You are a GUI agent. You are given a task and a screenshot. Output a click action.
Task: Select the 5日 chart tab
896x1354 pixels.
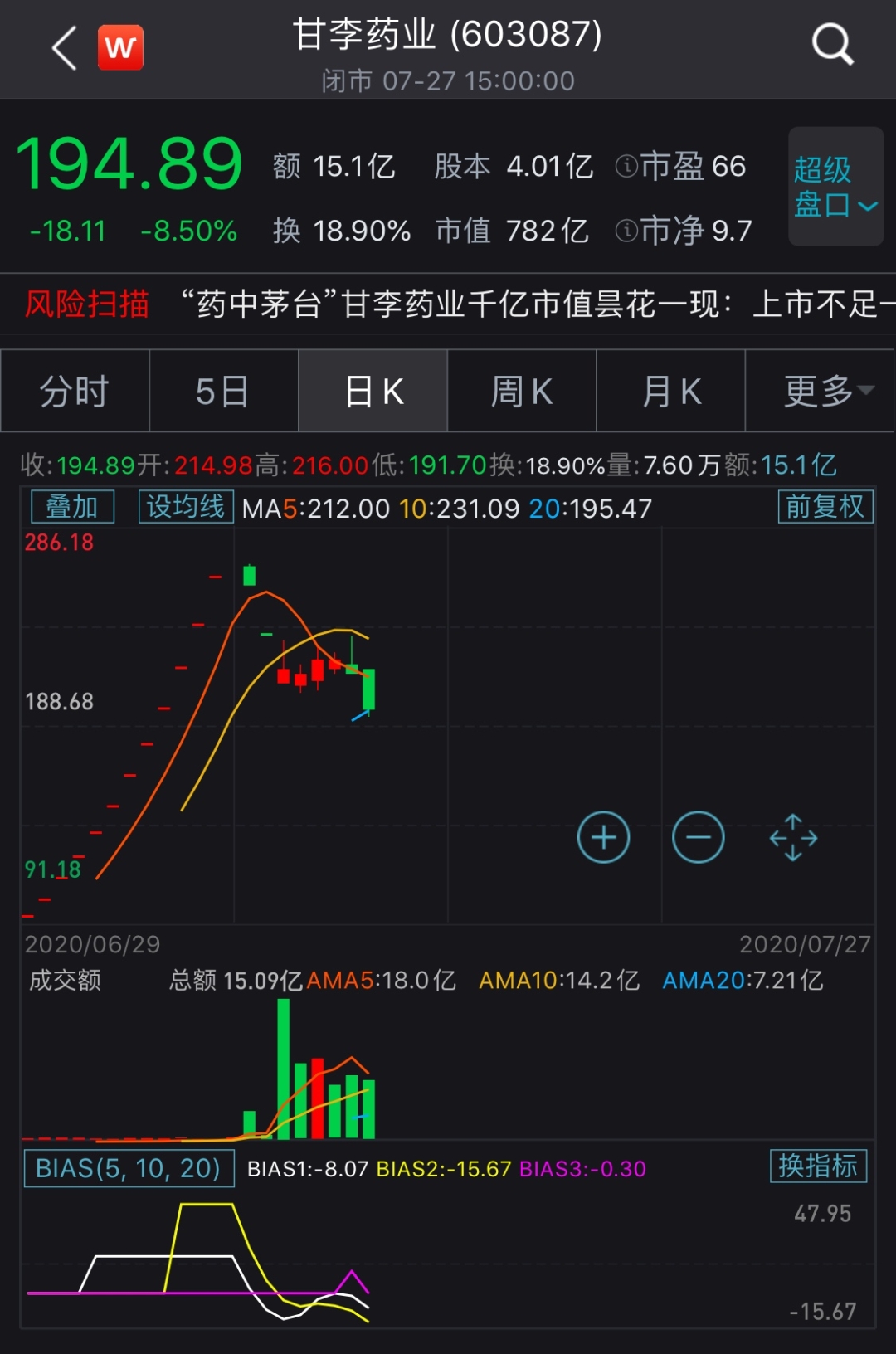[223, 391]
